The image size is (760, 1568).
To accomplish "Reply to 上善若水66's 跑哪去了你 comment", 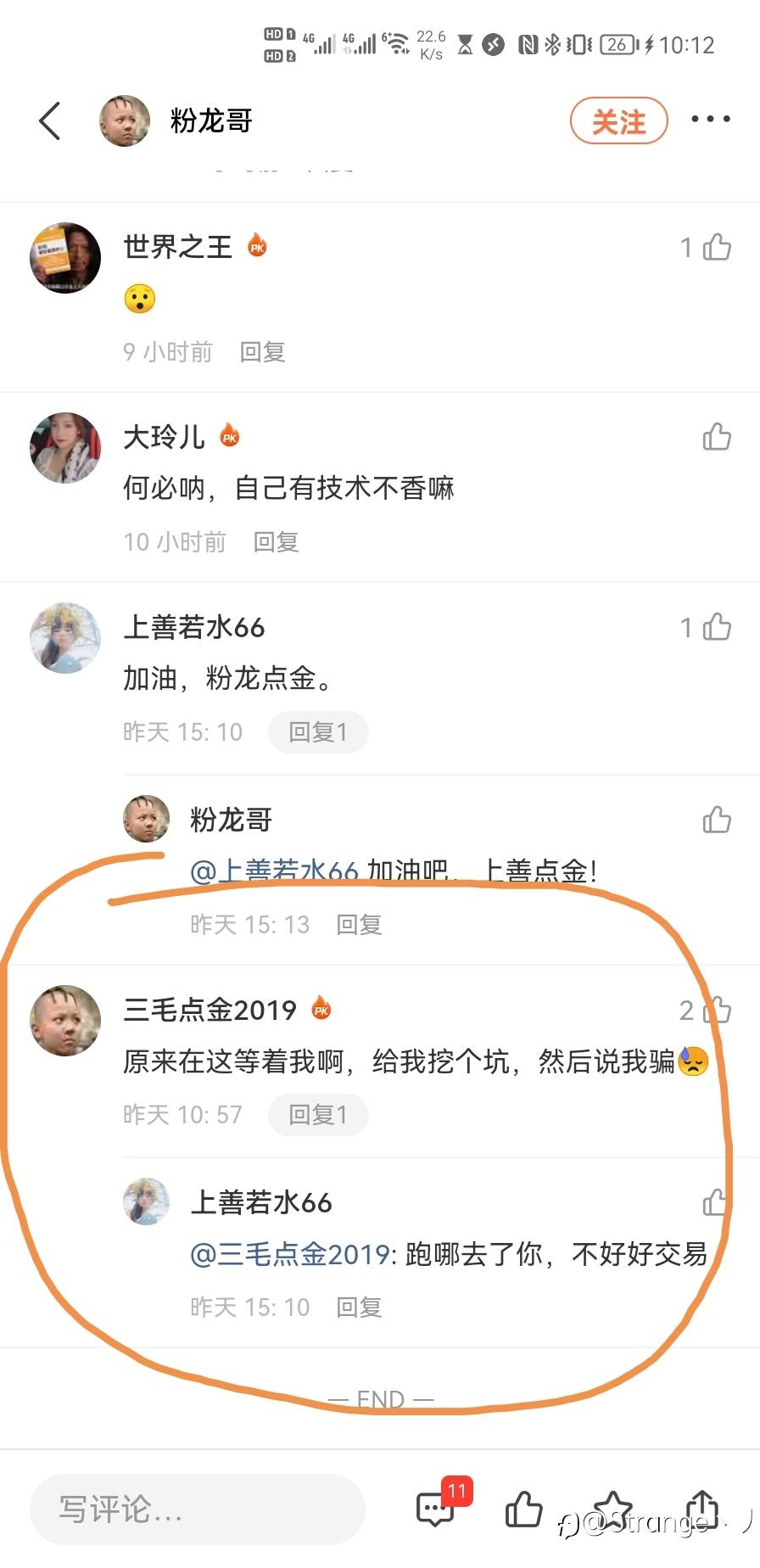I will coord(359,1308).
